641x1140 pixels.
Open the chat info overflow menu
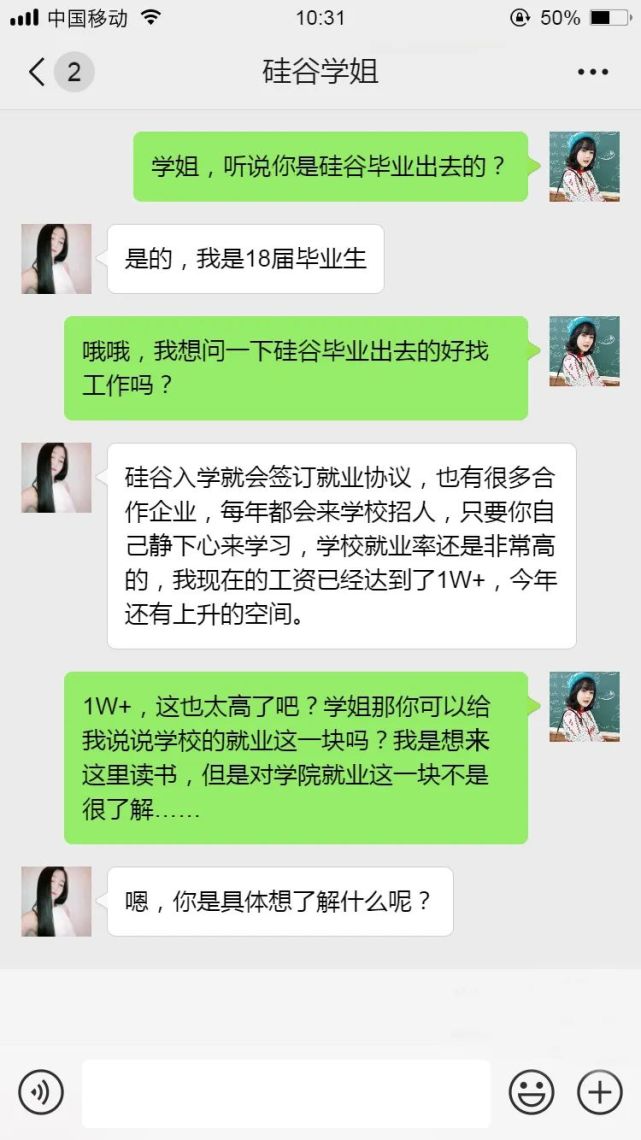point(592,72)
